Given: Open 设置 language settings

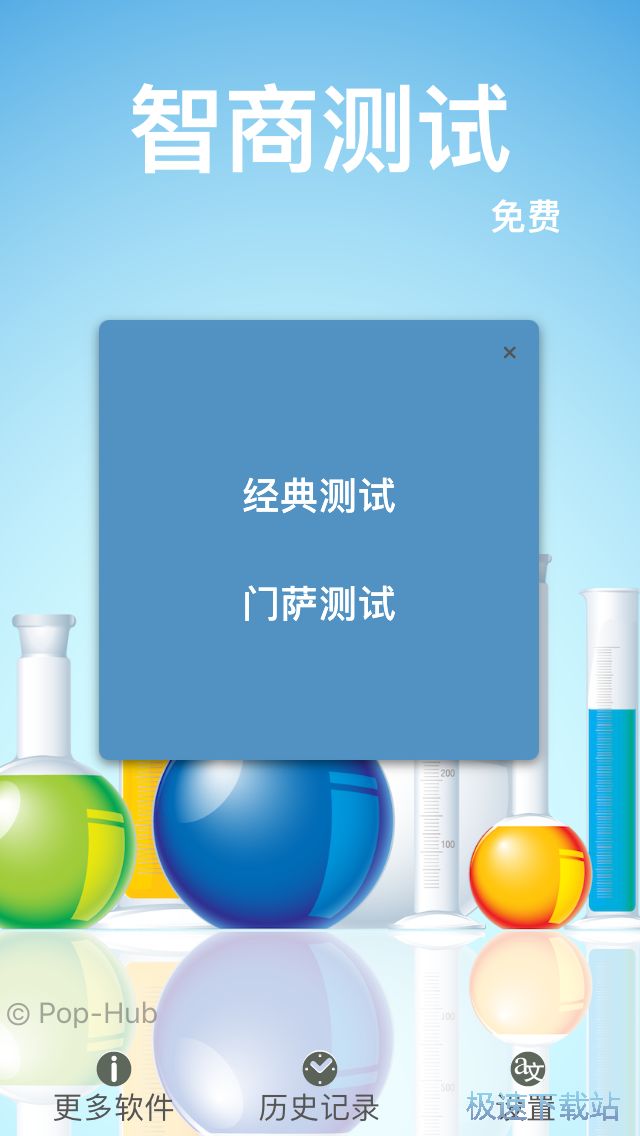Looking at the screenshot, I should [527, 1086].
